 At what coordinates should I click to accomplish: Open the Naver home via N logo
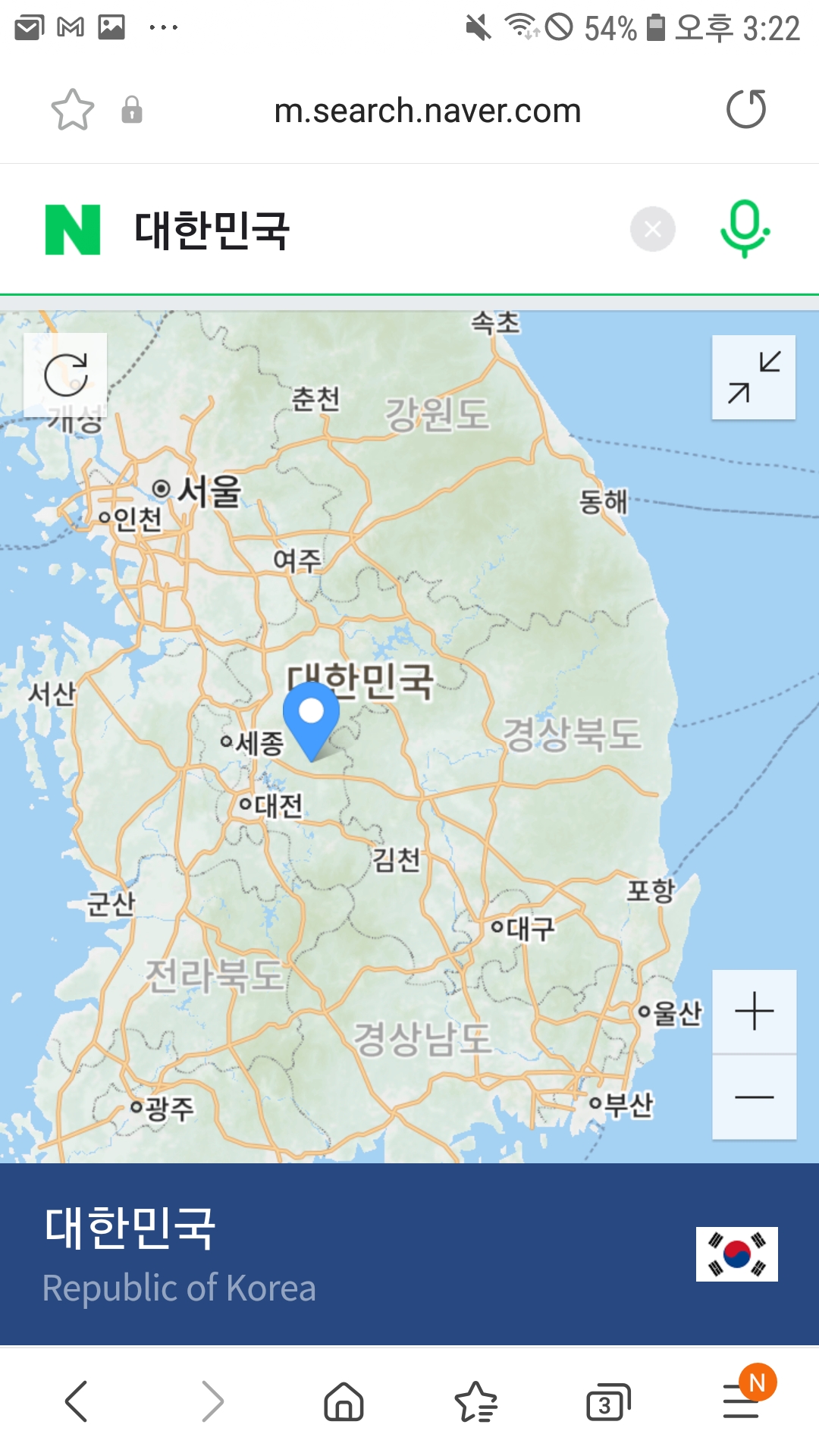coord(73,230)
